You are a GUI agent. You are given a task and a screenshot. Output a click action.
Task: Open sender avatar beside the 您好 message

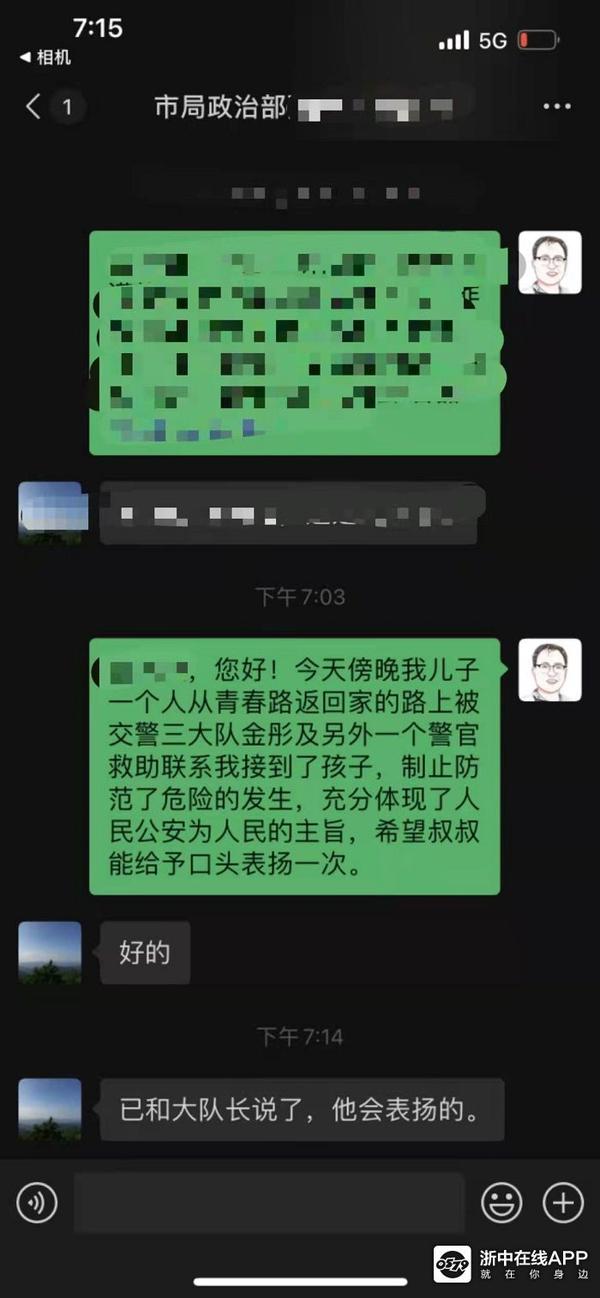549,670
